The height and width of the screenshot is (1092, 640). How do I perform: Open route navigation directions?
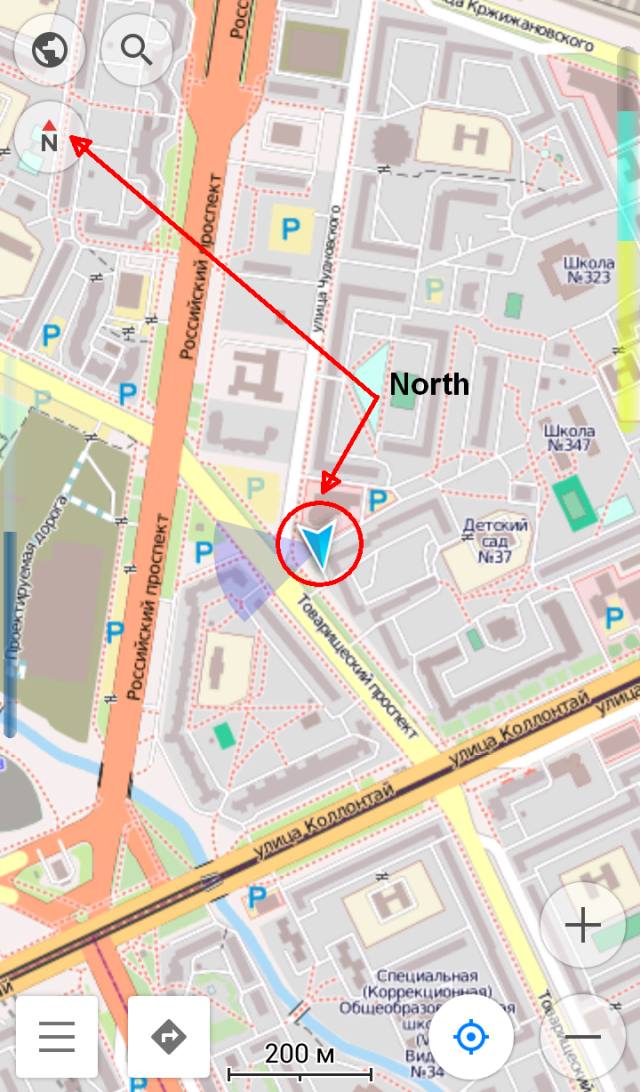[168, 1036]
